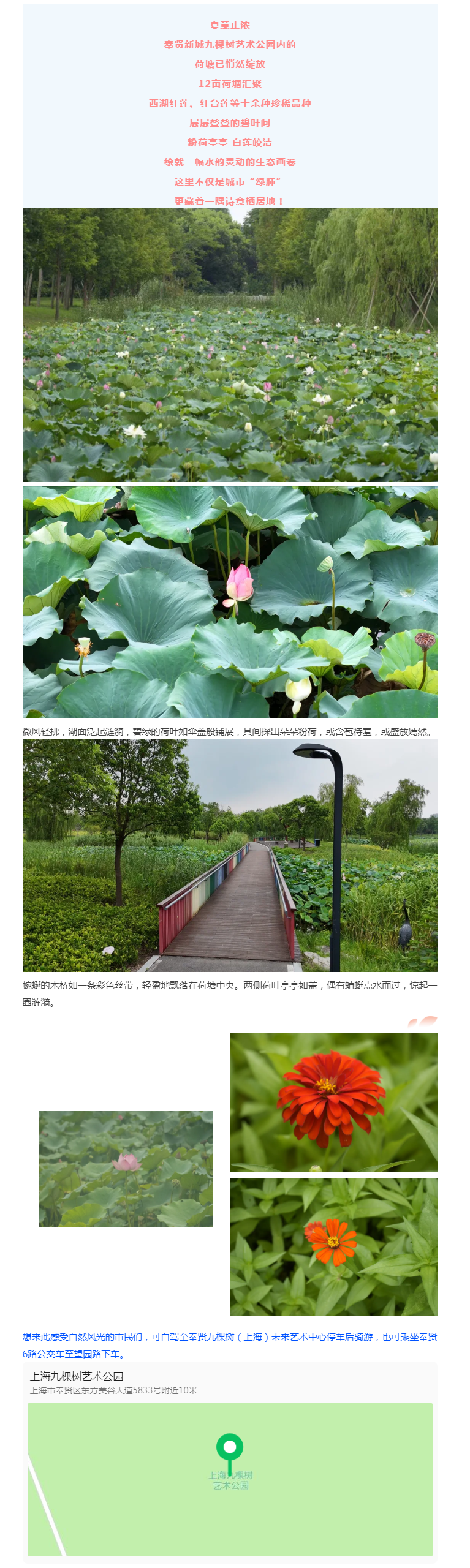View the red zinnia flower photo
The width and height of the screenshot is (470, 1568).
333,1102
